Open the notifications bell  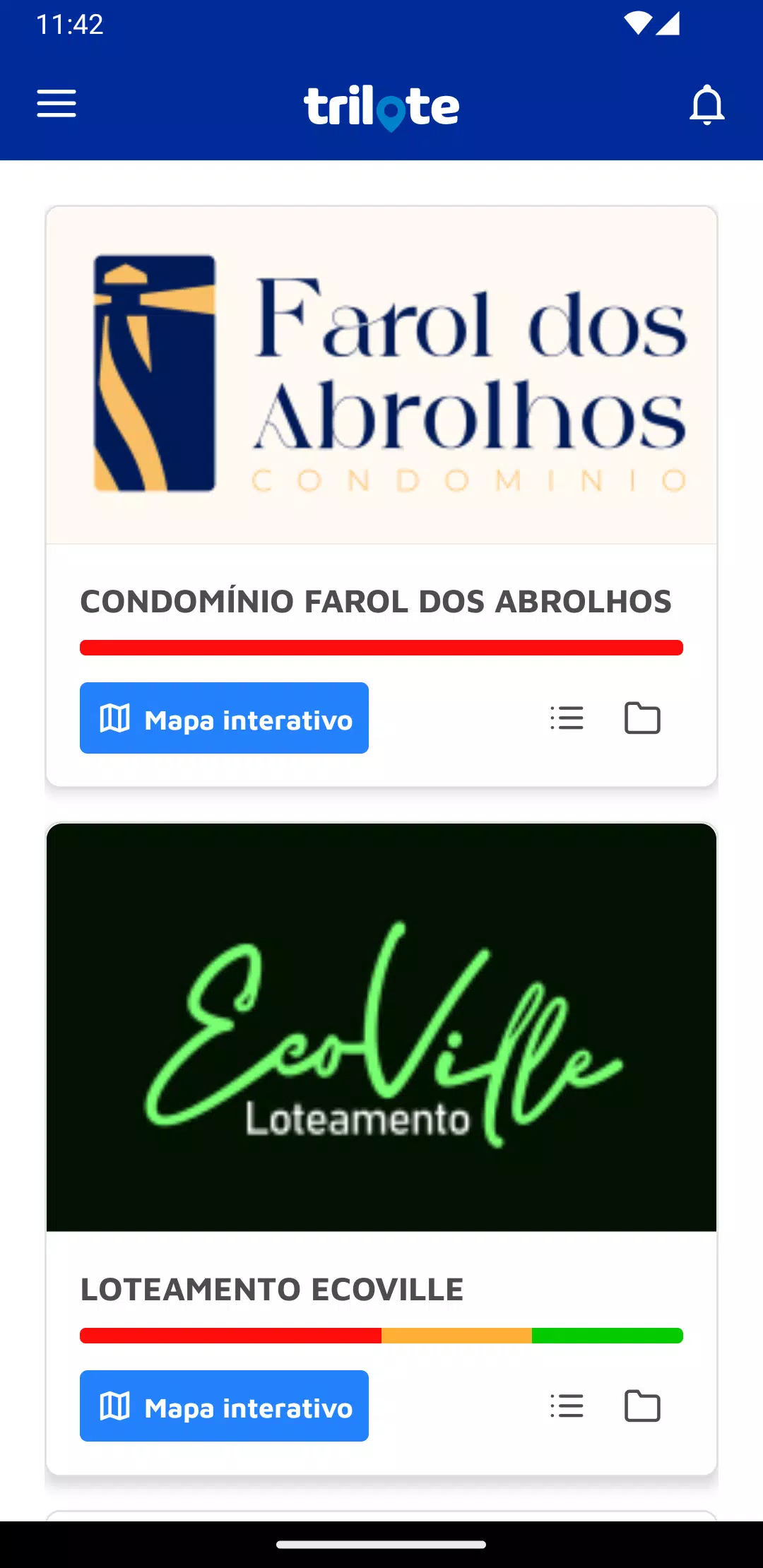pos(706,105)
